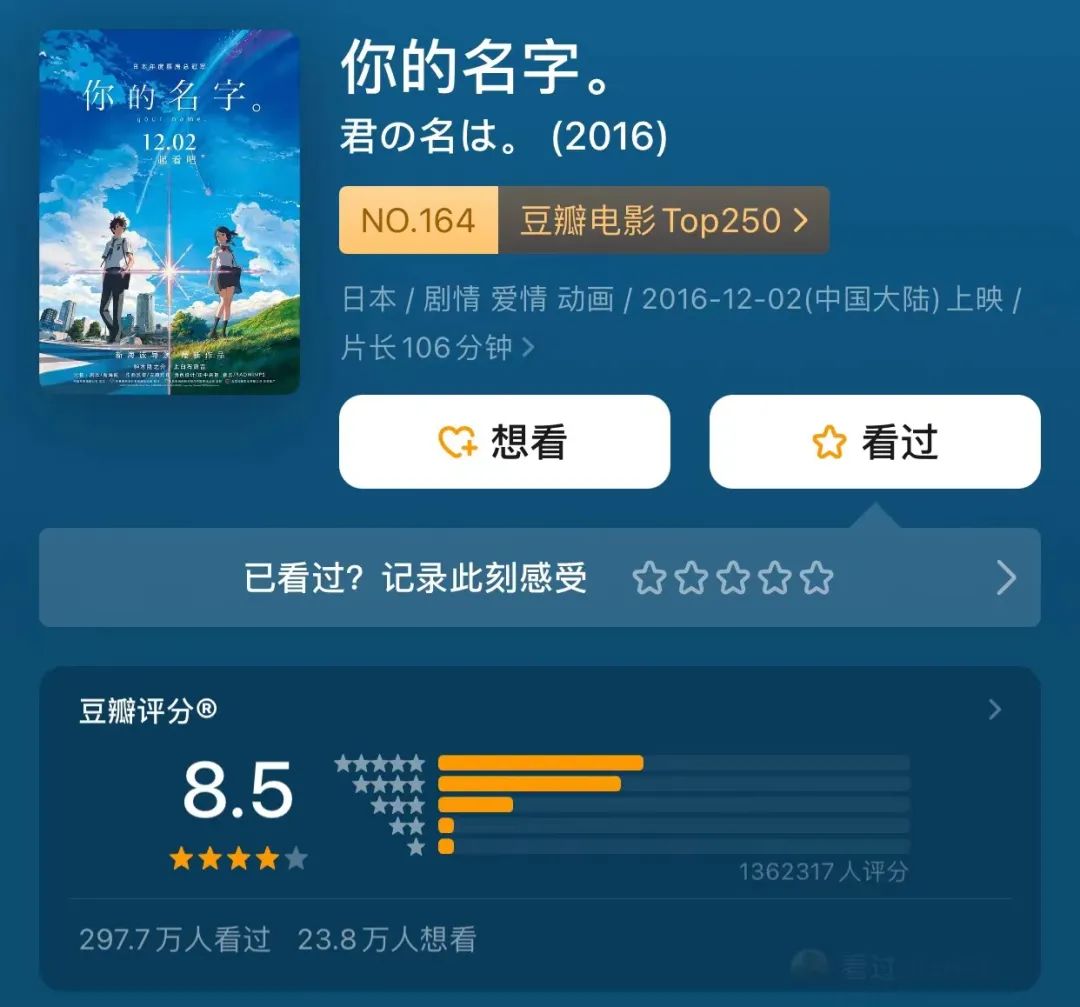Open the movie poster for 你的名字。
Image resolution: width=1080 pixels, height=1007 pixels.
click(x=169, y=211)
